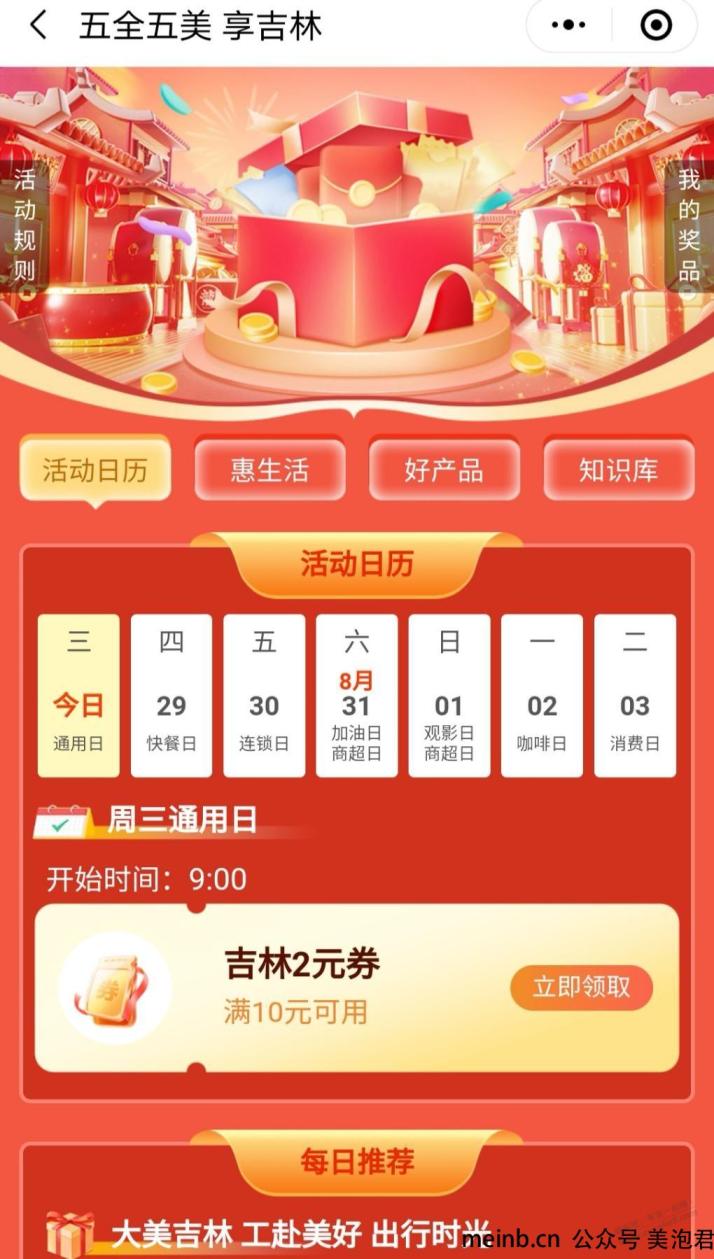Select day 29 快餐日
This screenshot has width=714, height=1259.
pyautogui.click(x=171, y=696)
